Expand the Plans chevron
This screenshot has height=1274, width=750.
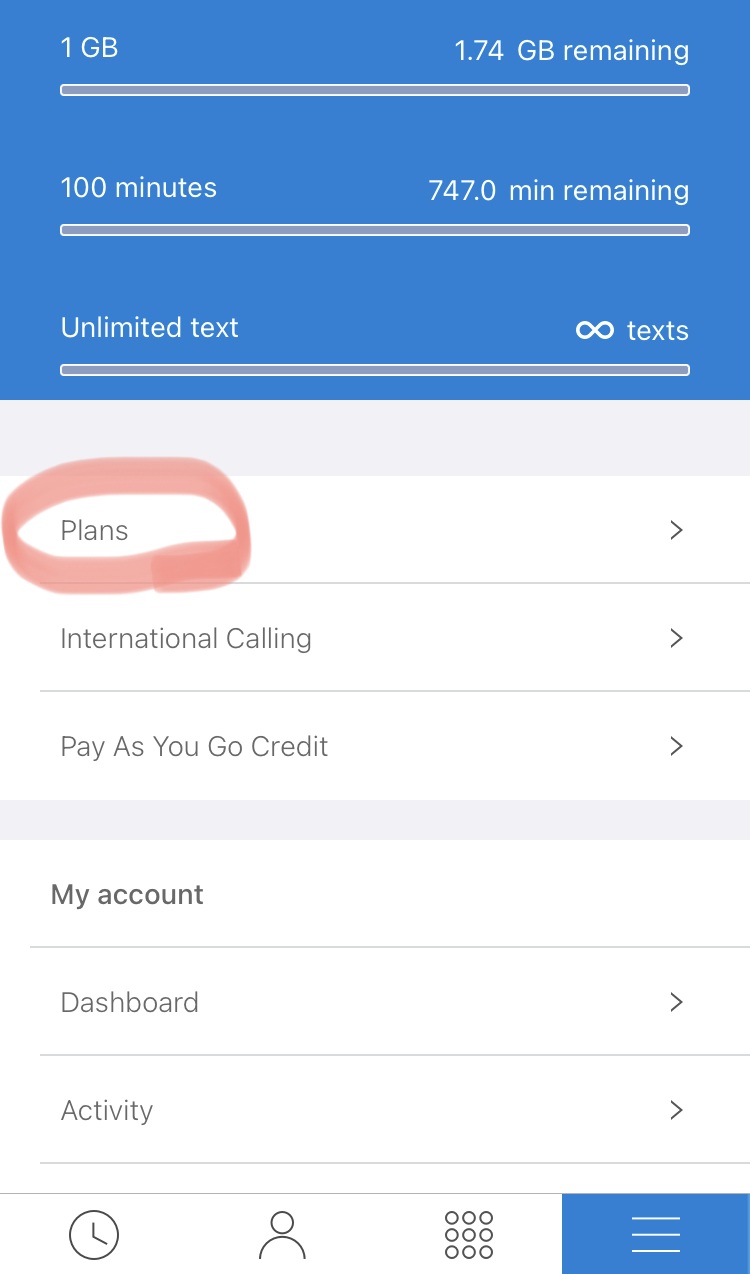pos(676,530)
